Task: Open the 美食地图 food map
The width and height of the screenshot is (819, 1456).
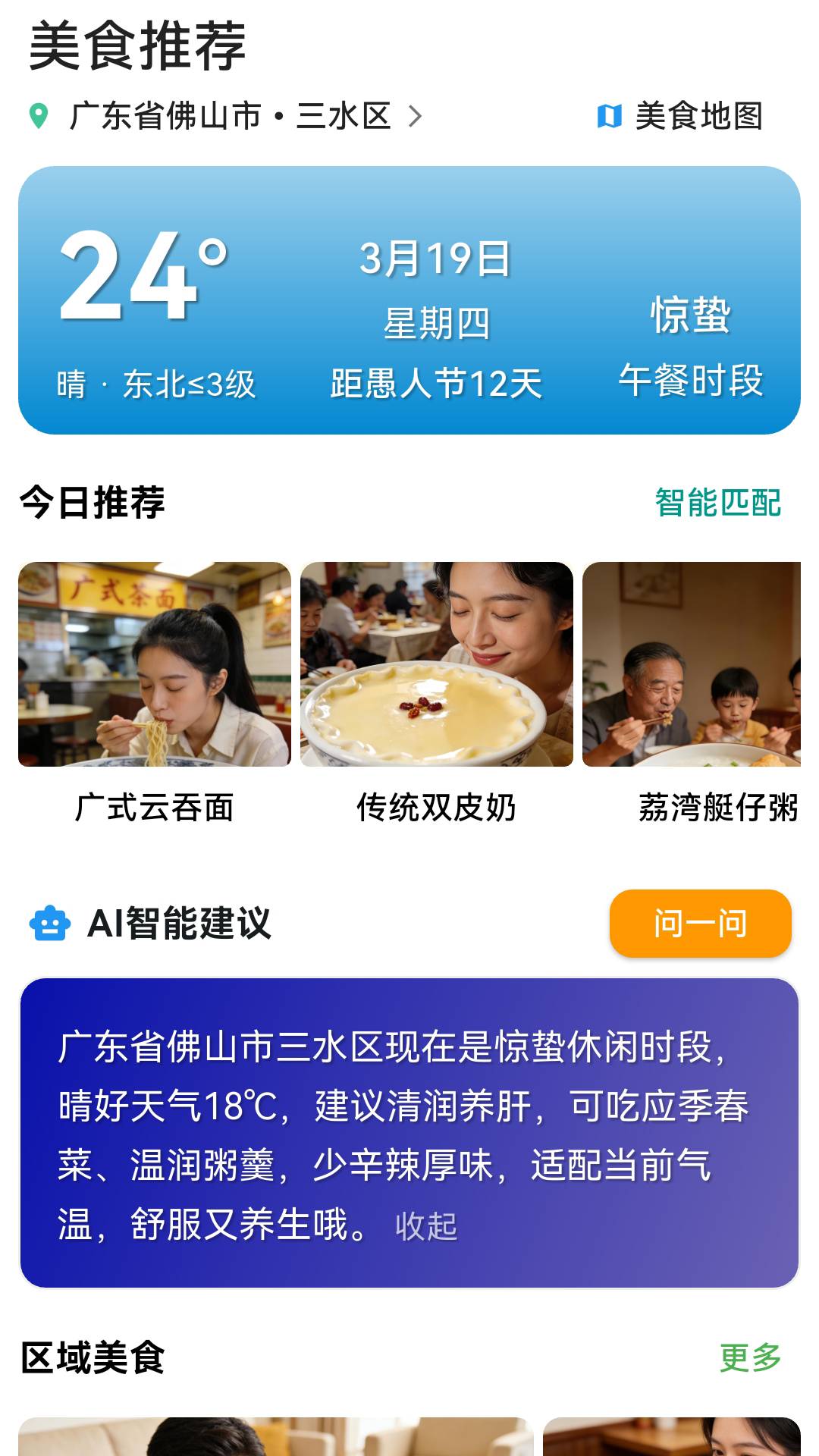Action: point(680,116)
